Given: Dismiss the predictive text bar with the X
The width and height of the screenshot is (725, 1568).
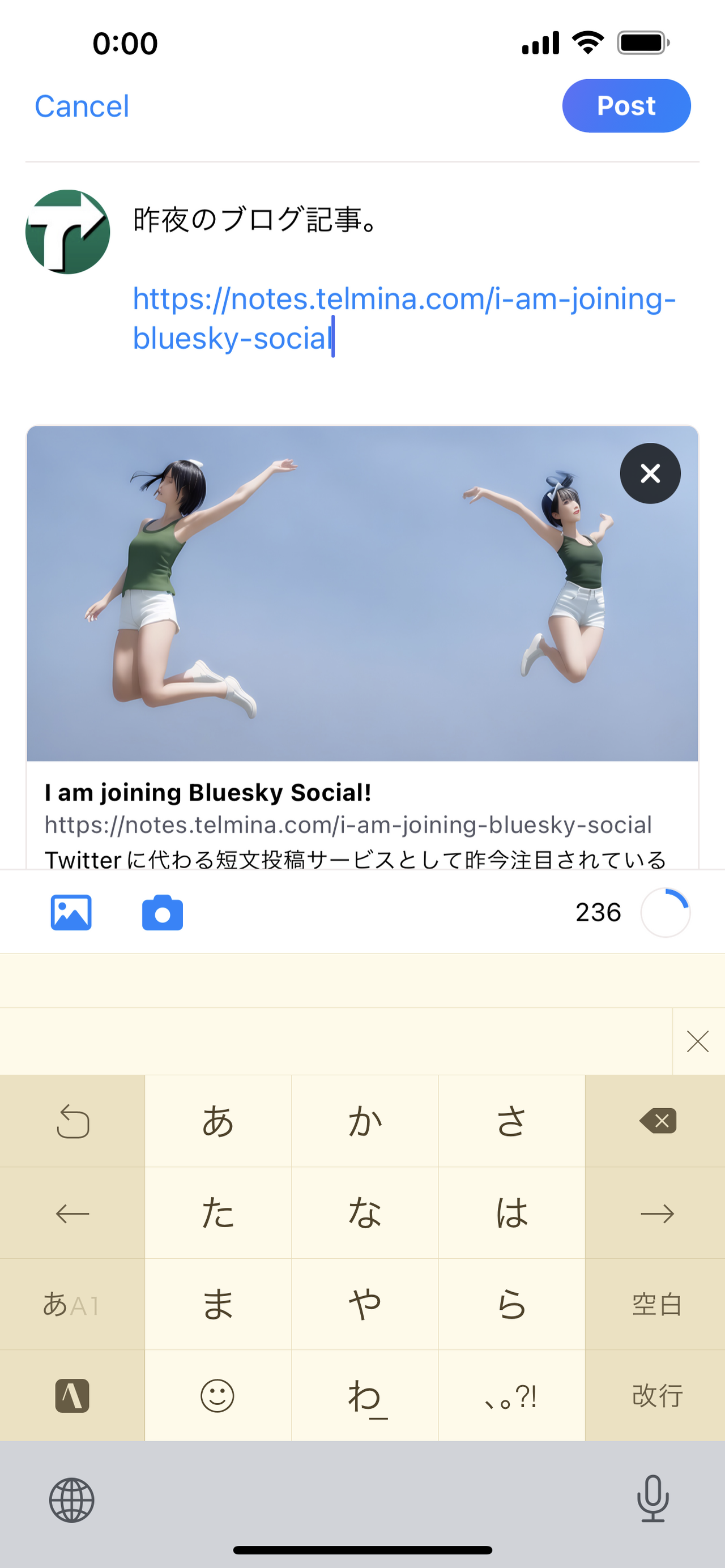Looking at the screenshot, I should pyautogui.click(x=698, y=1041).
